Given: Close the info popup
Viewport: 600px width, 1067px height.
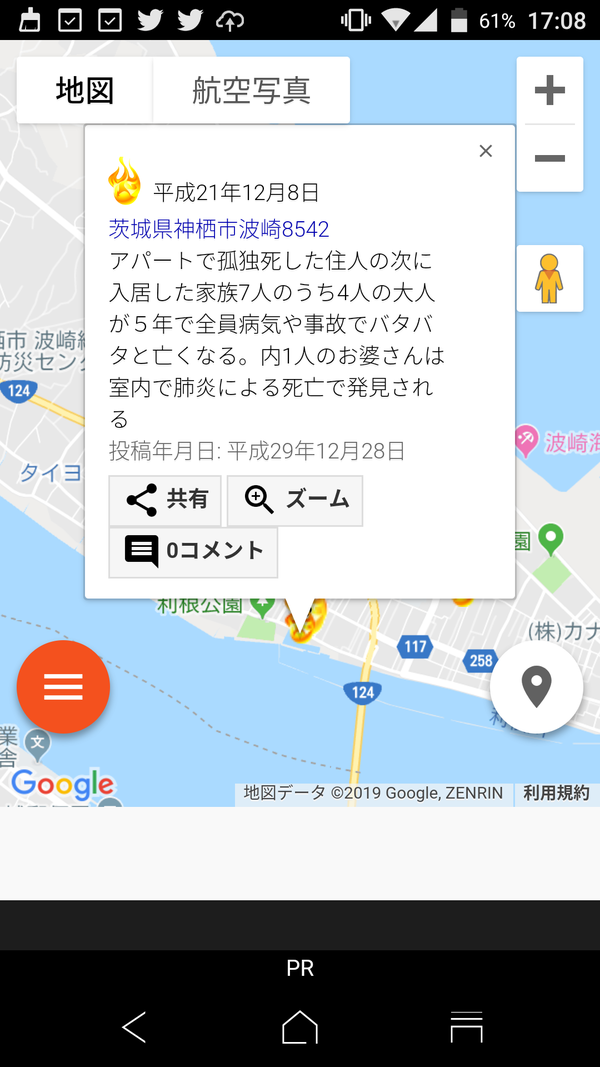Looking at the screenshot, I should coord(486,151).
